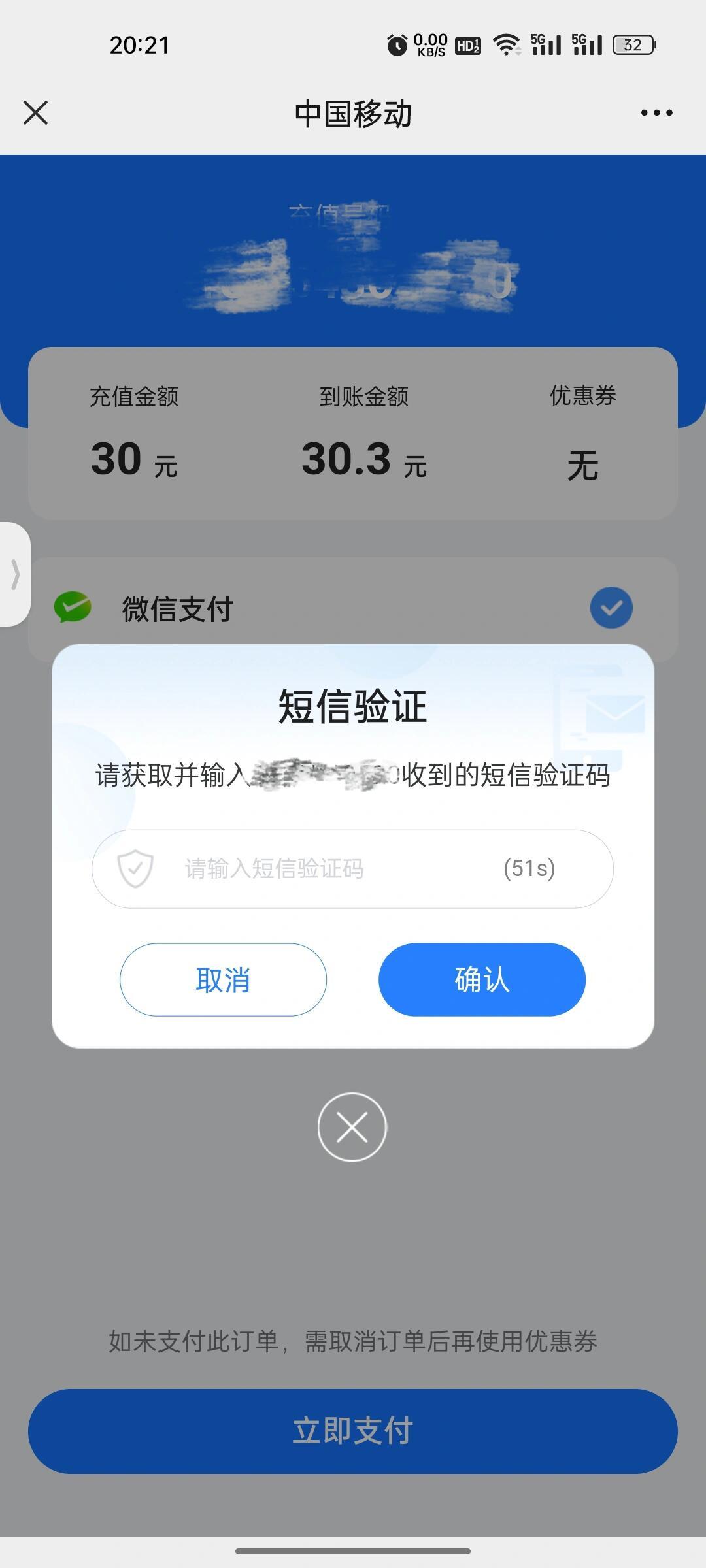Click the (51s) resend countdown timer

coord(528,868)
